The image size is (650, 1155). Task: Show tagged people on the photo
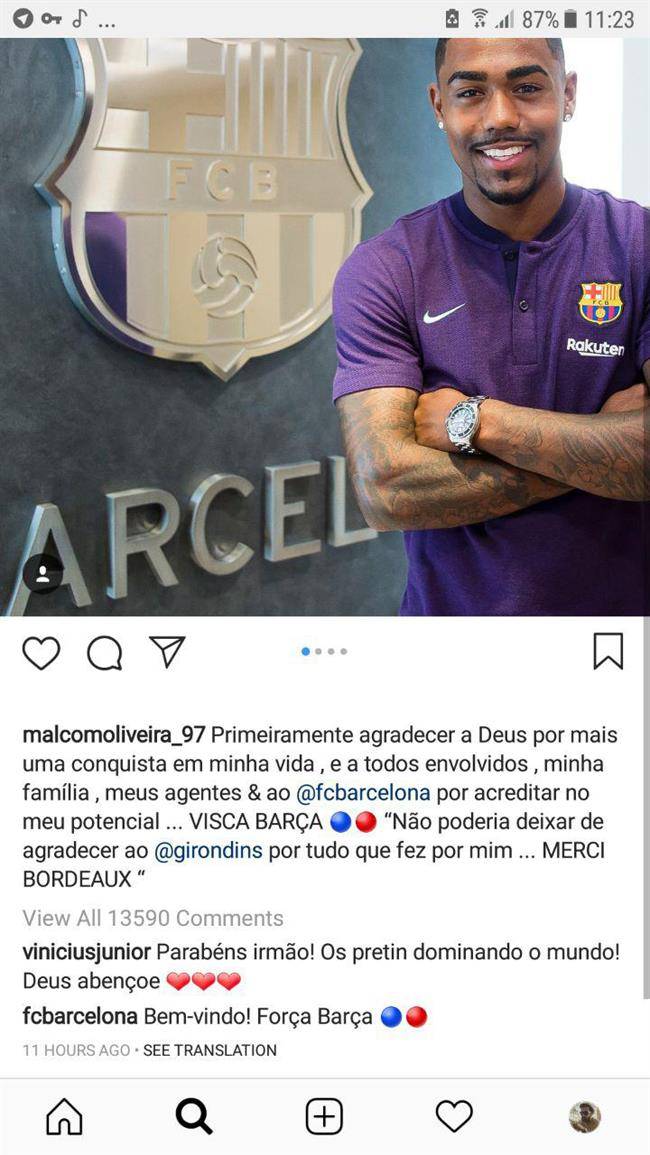43,574
